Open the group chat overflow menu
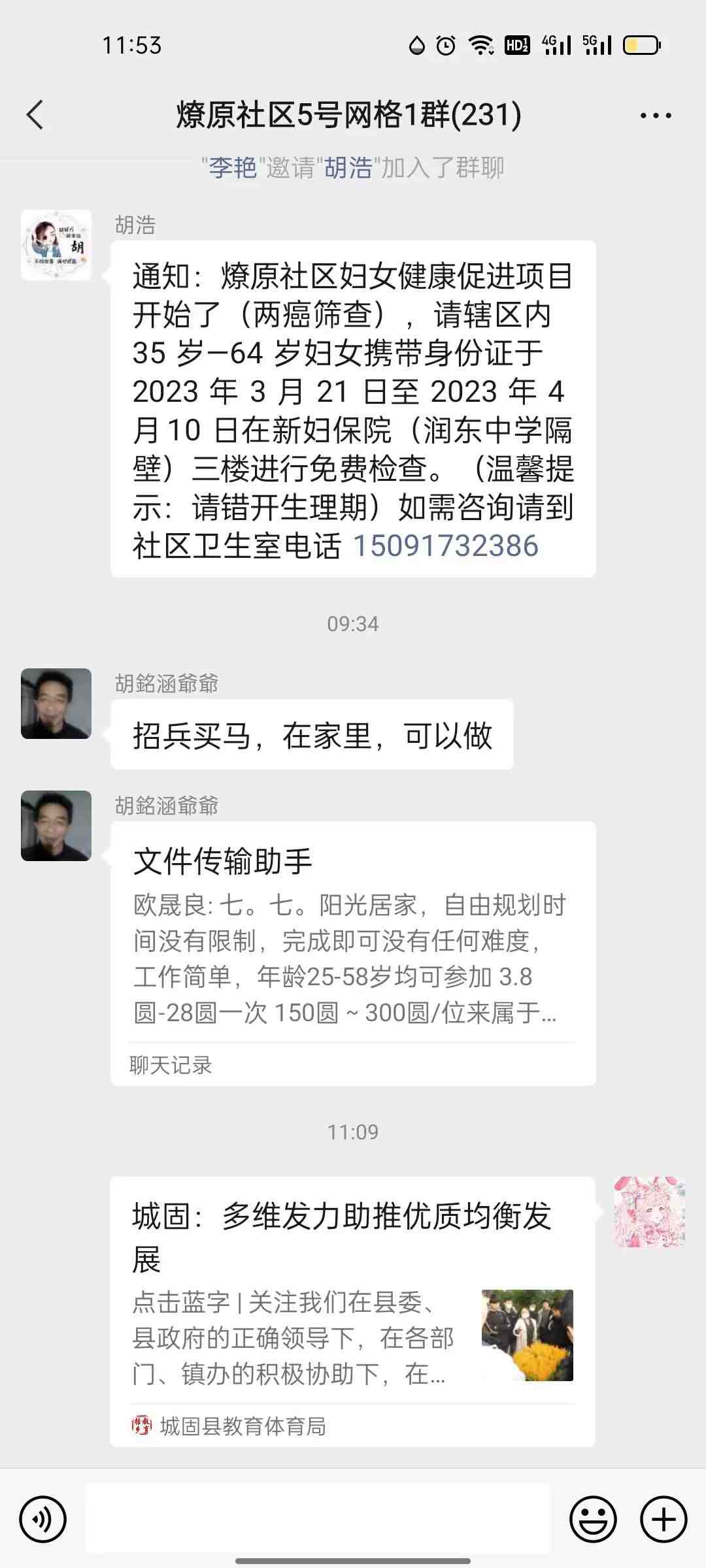The height and width of the screenshot is (1568, 706). pos(655,116)
